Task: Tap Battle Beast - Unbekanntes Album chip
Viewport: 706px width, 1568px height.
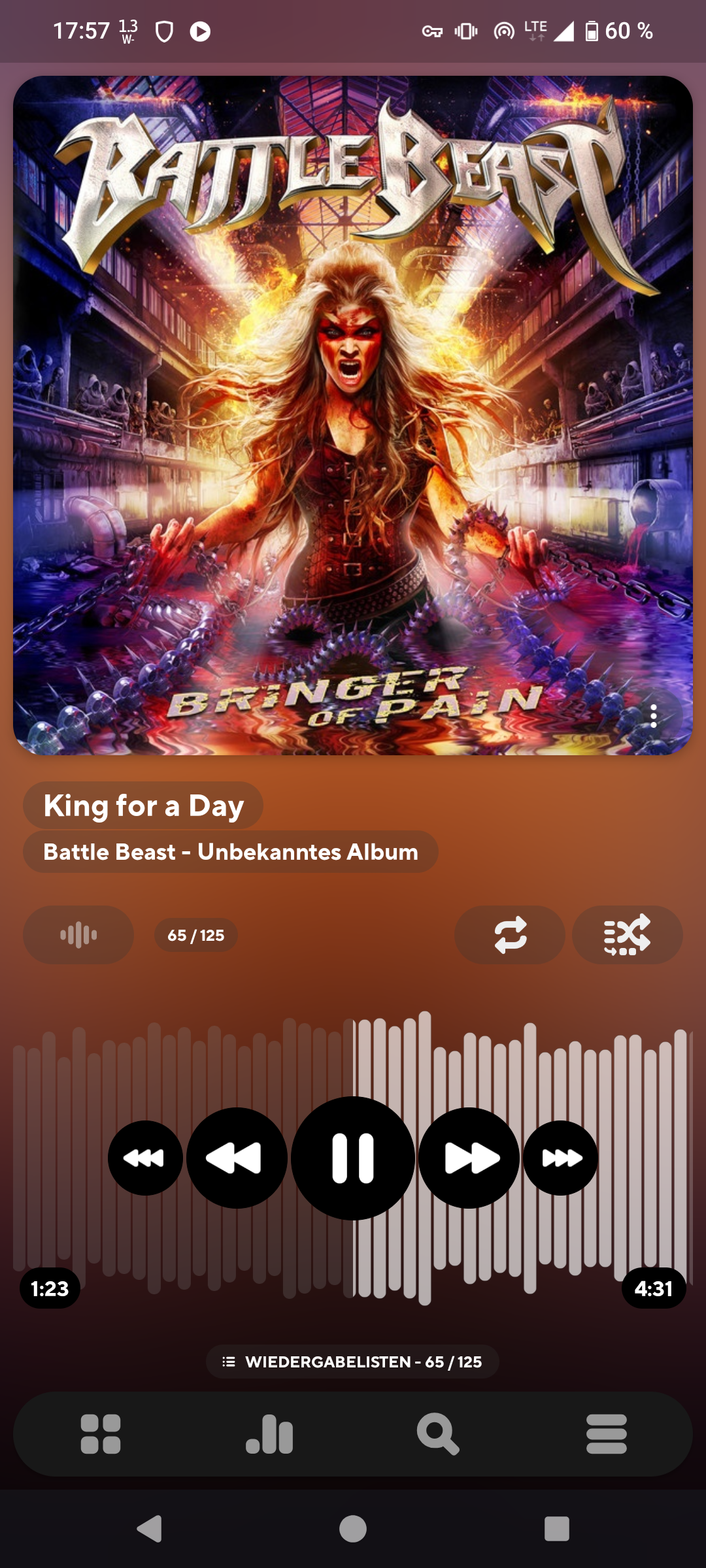Action: (230, 852)
